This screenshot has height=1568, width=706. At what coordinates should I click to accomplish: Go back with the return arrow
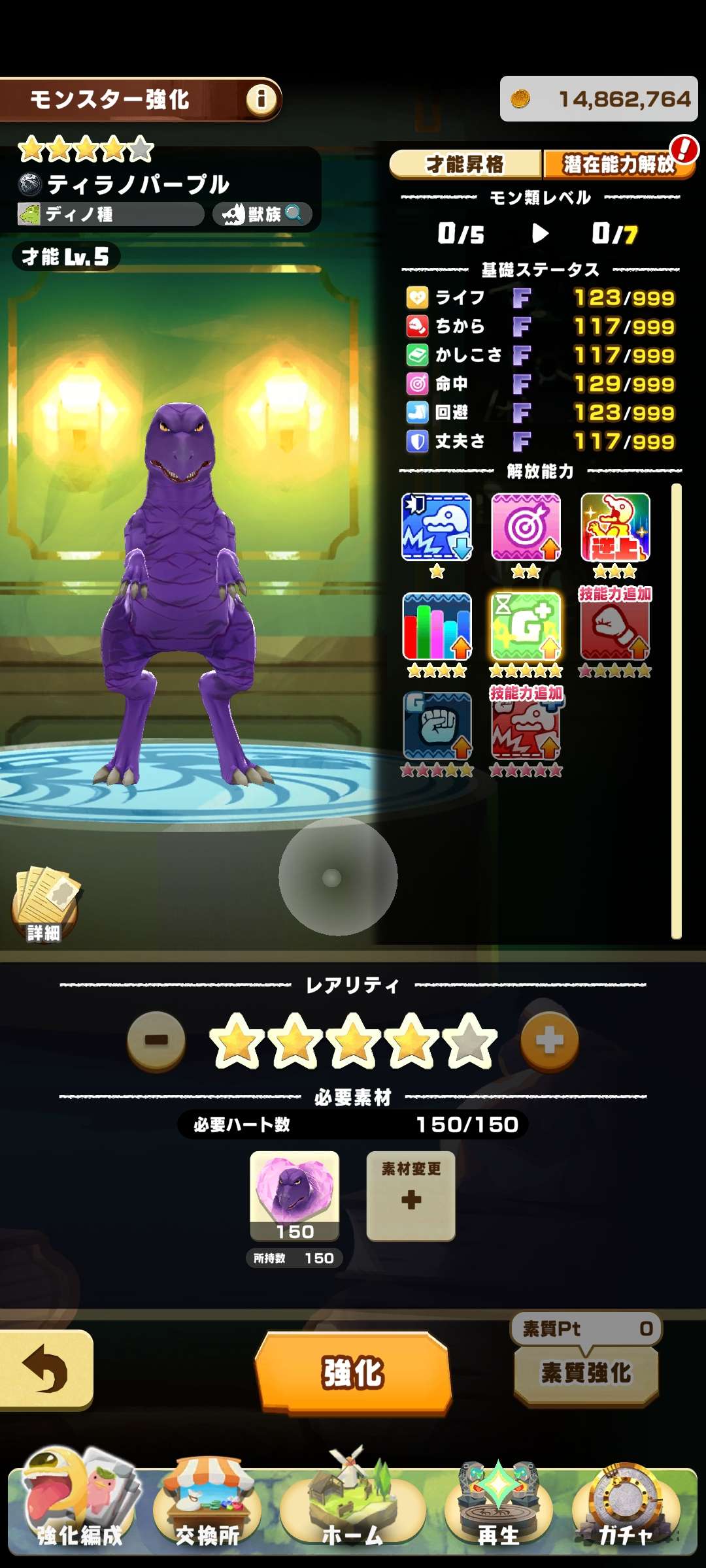coord(44,1368)
